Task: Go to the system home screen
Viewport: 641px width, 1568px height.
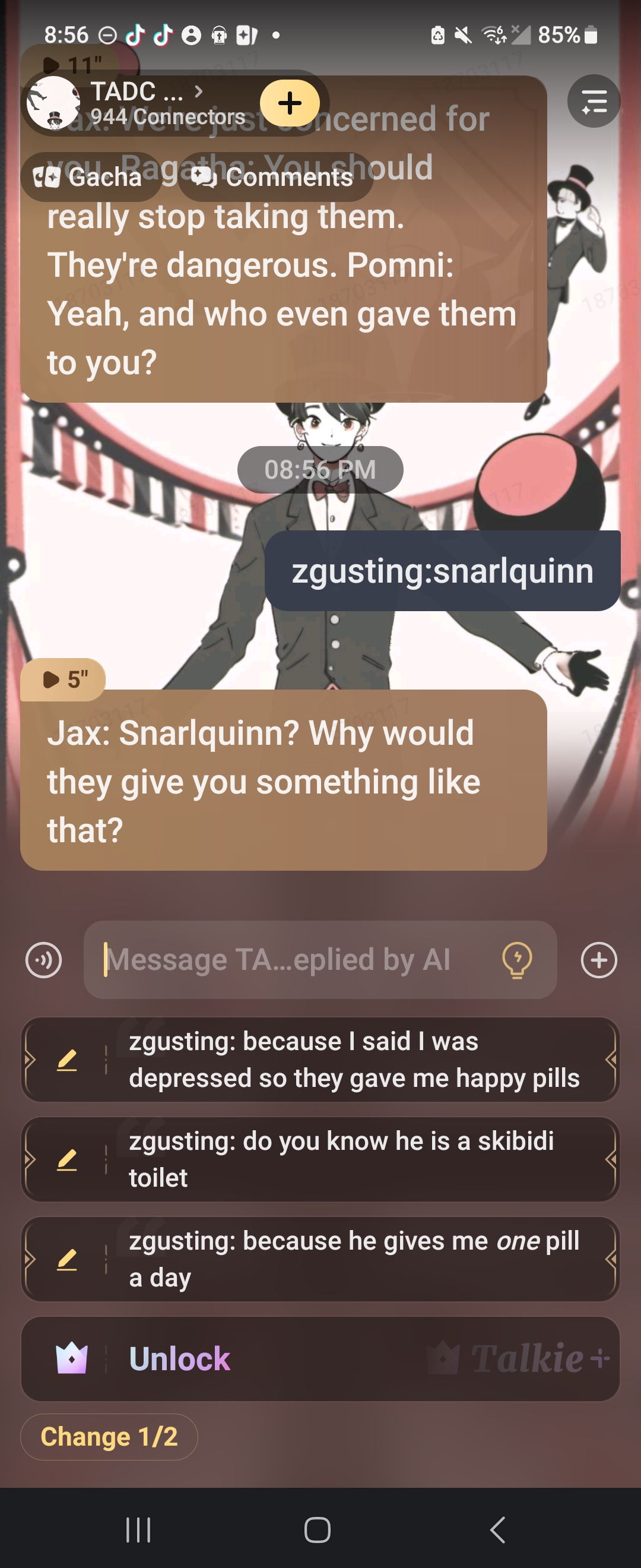Action: click(318, 1529)
